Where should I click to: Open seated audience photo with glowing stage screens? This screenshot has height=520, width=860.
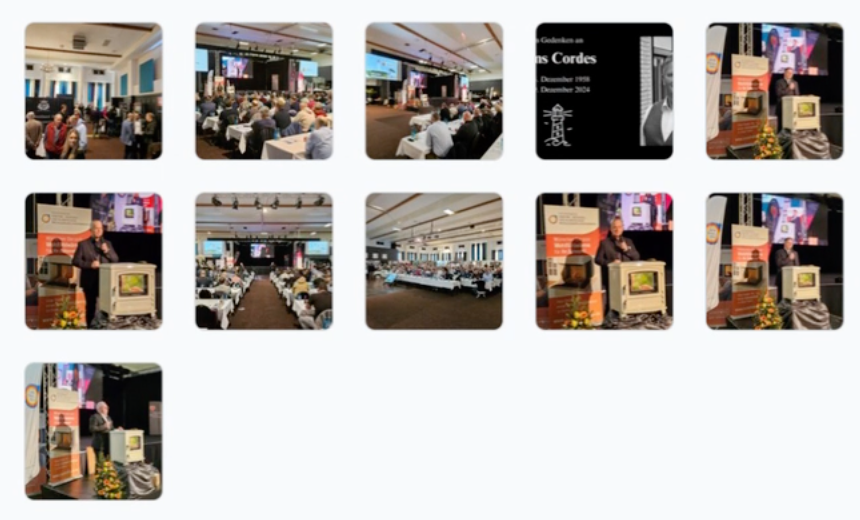coord(264,91)
